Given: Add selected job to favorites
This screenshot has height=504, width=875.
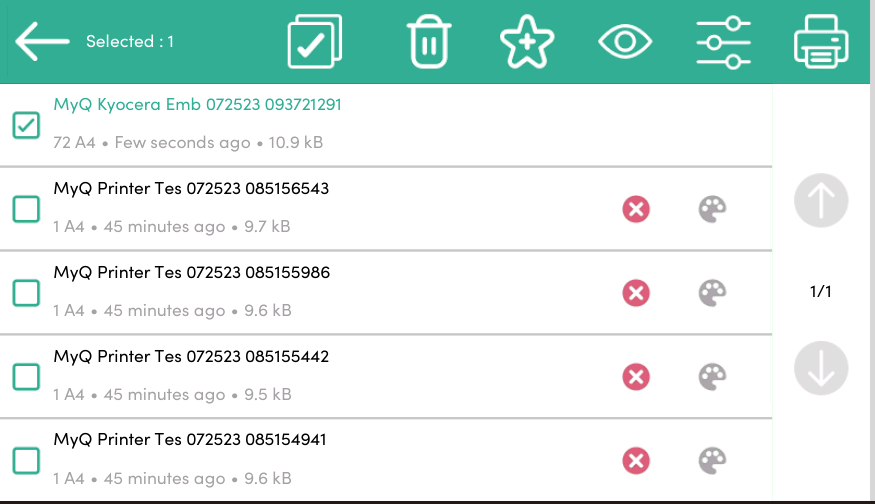Looking at the screenshot, I should click(x=527, y=42).
